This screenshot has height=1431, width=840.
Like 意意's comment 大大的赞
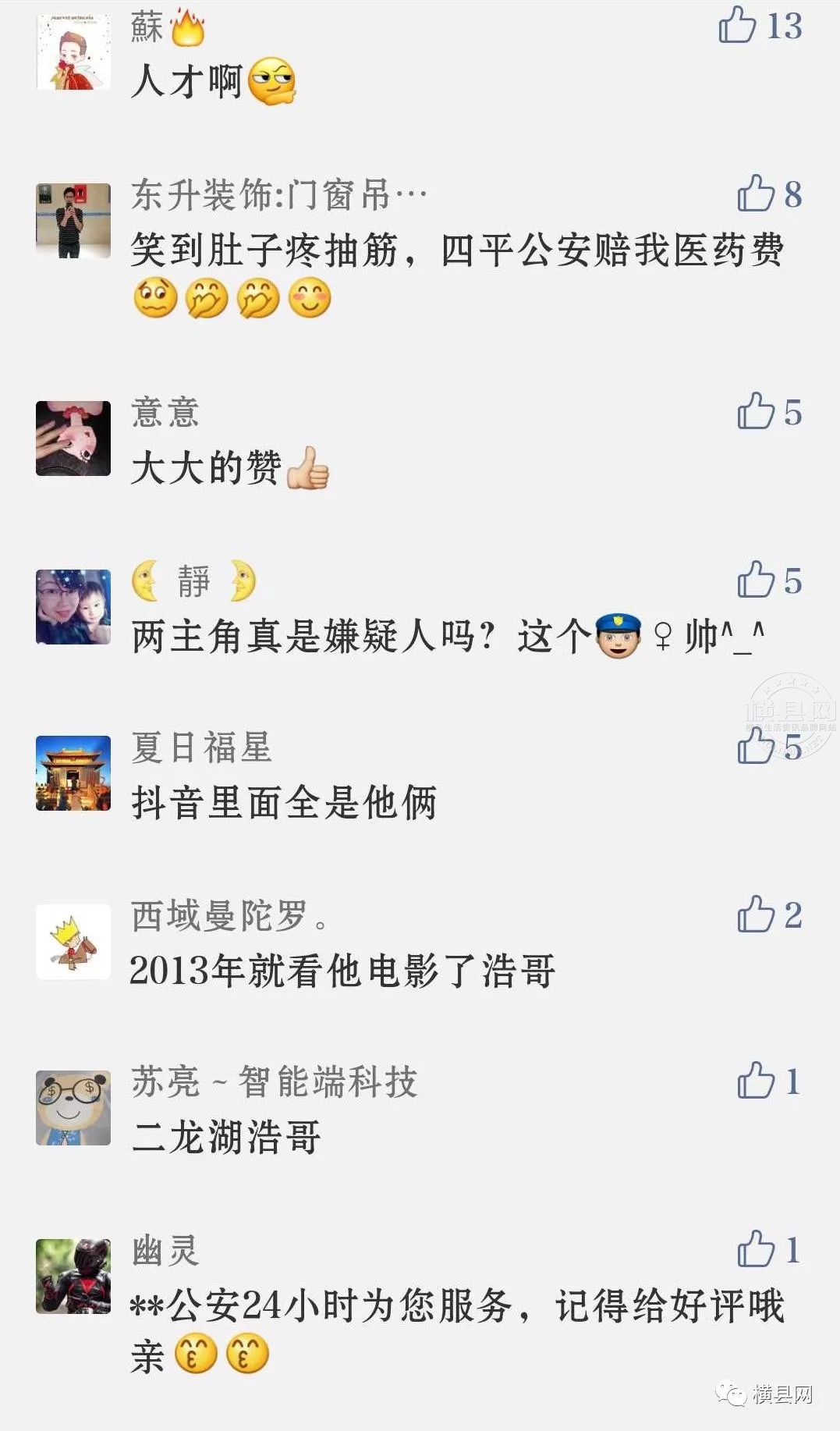click(756, 411)
